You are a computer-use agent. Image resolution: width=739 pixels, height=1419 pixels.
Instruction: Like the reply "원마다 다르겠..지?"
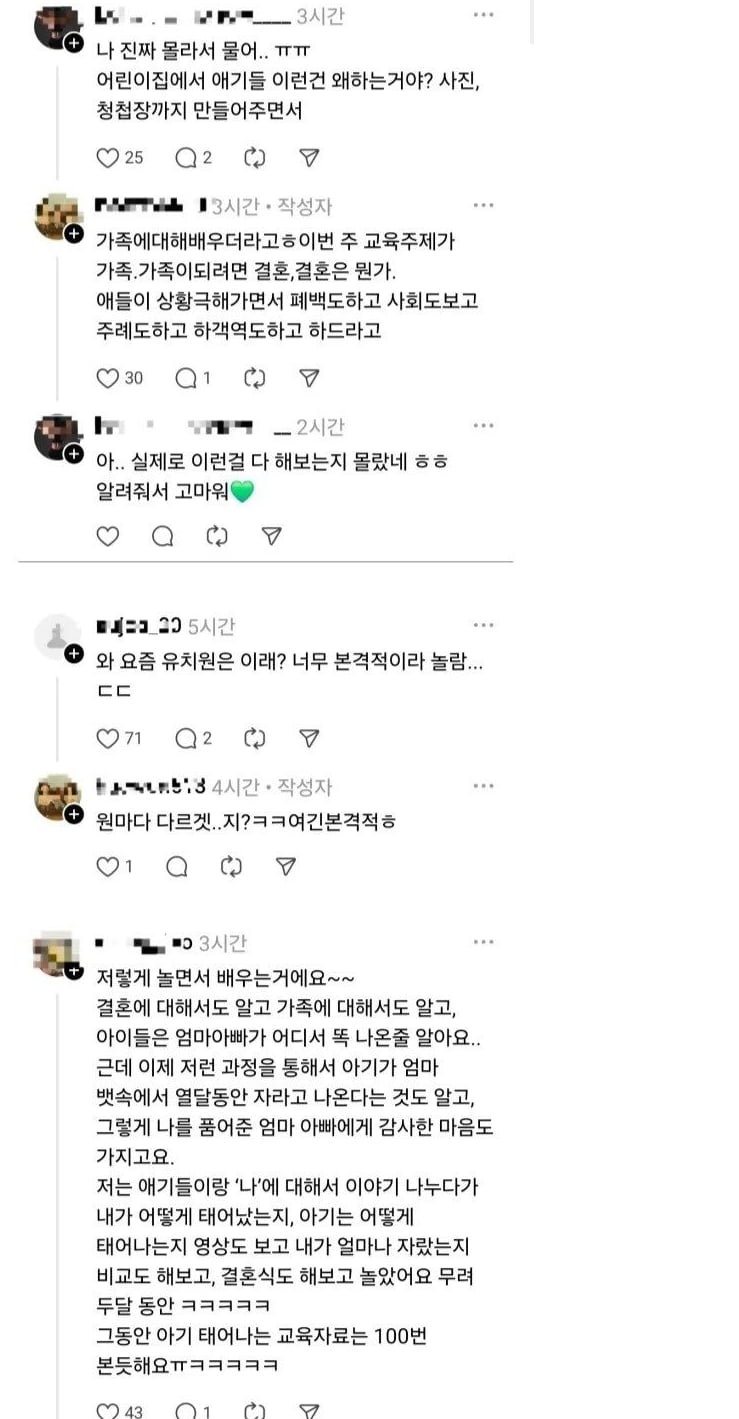[107, 866]
